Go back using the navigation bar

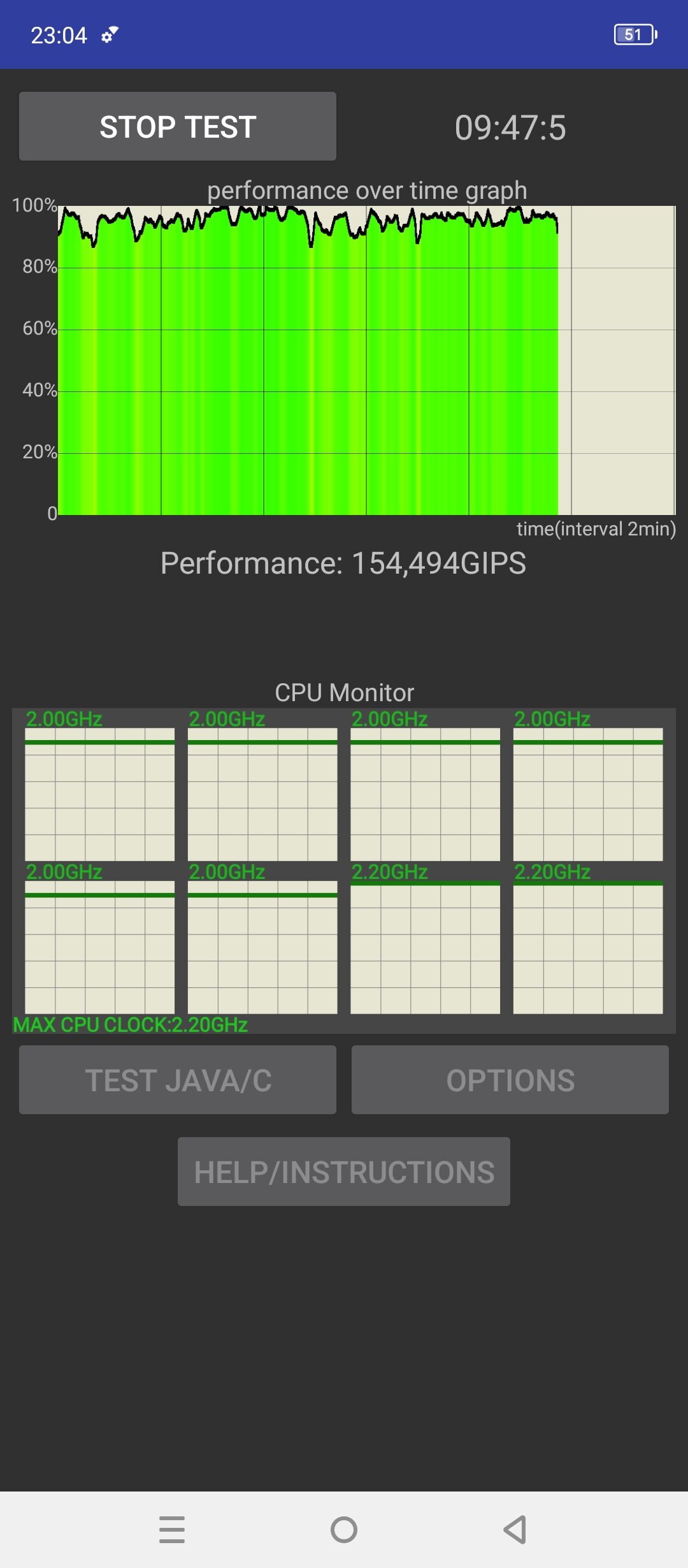515,1530
